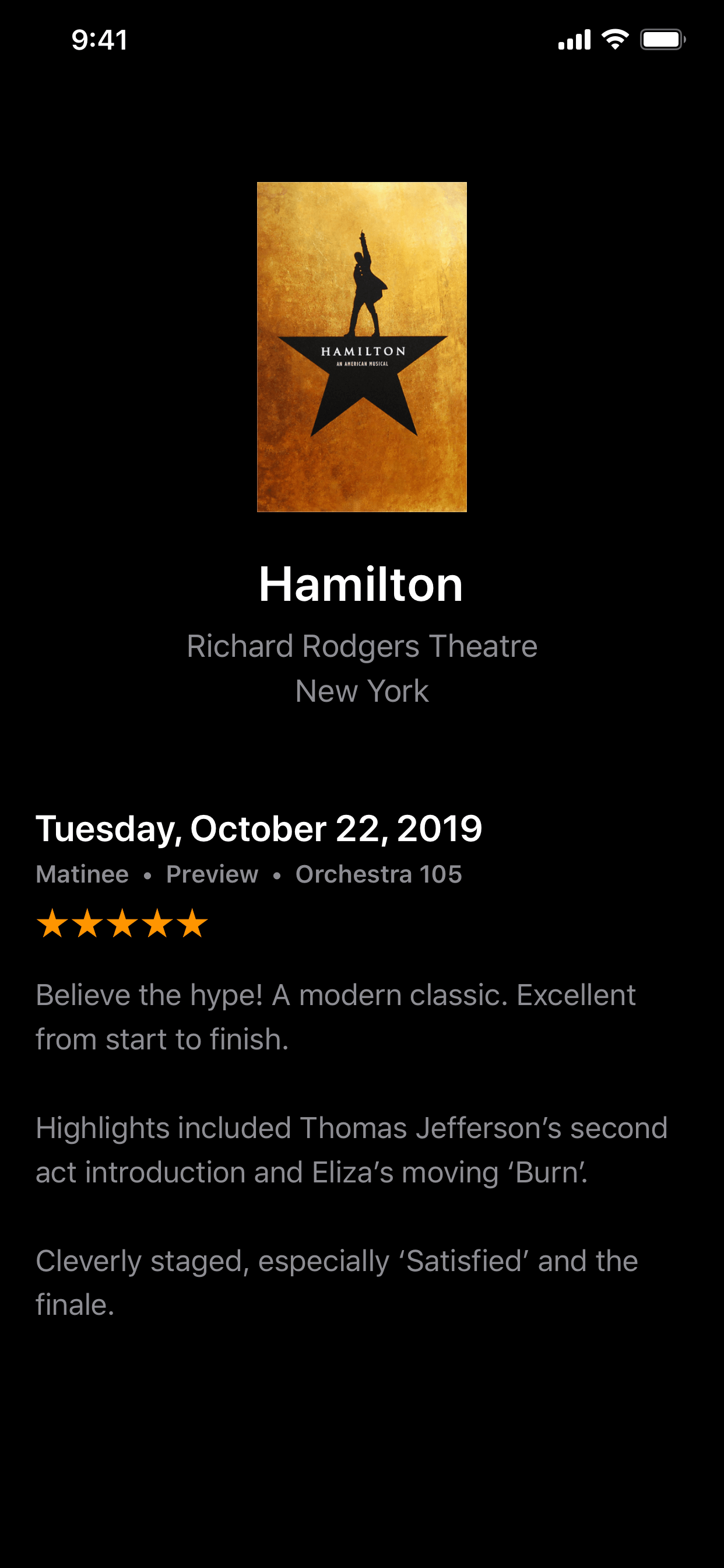The image size is (724, 1568).
Task: Open the Hamilton poster image
Action: click(361, 346)
